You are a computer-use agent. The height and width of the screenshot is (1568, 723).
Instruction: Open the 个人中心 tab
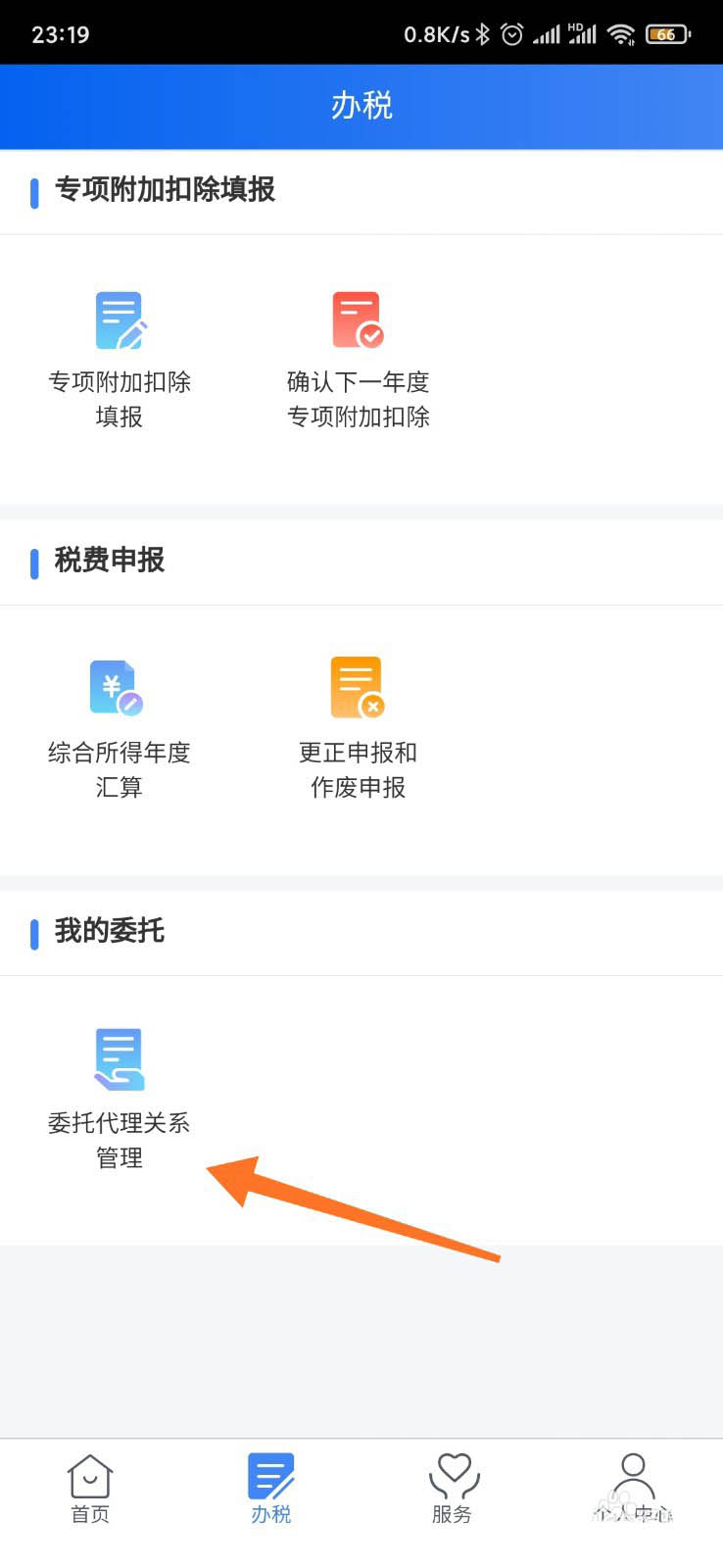click(x=633, y=1489)
